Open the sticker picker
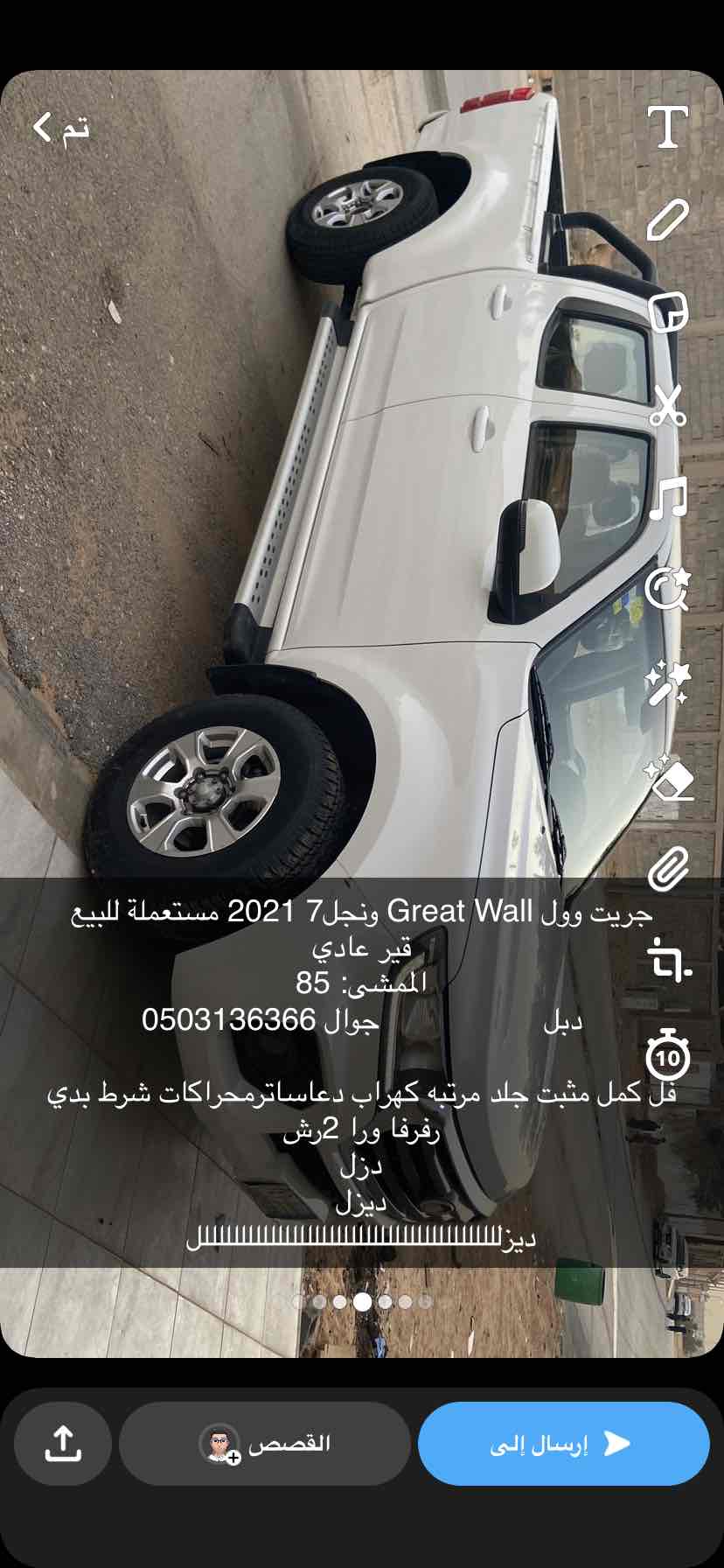The image size is (724, 1568). pyautogui.click(x=669, y=311)
